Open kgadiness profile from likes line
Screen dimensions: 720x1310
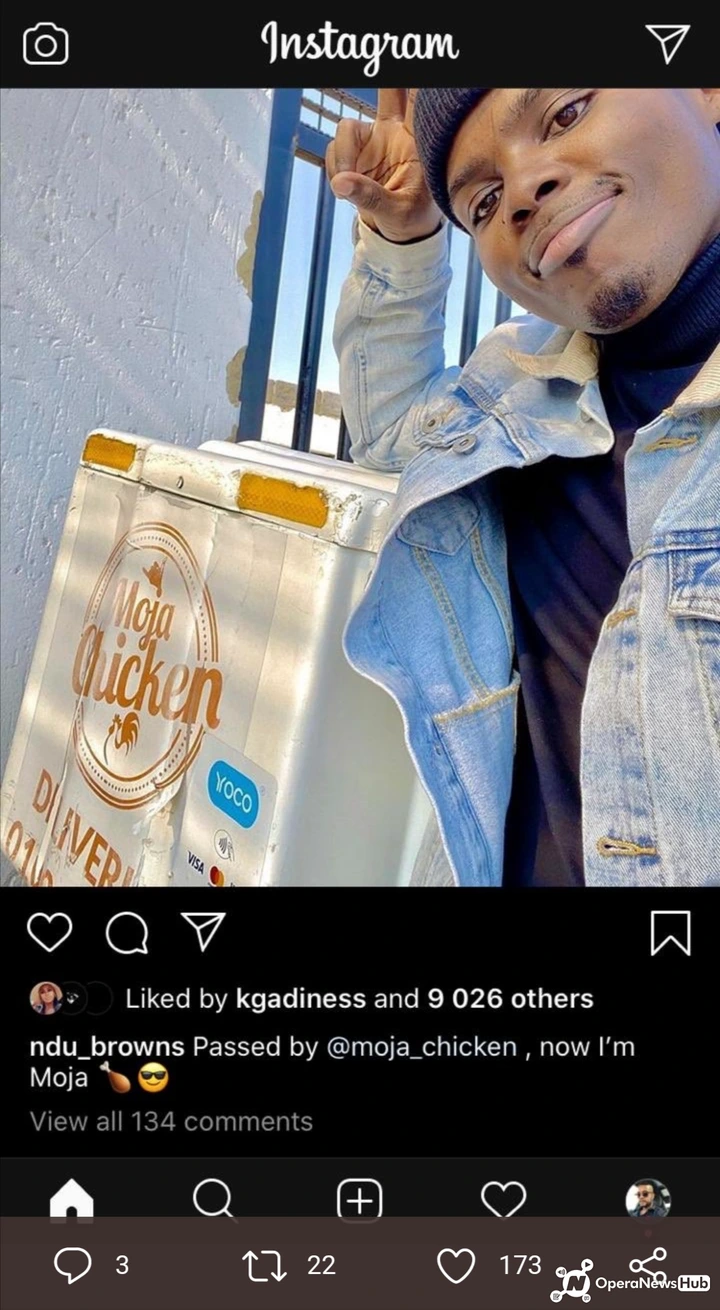(x=301, y=998)
